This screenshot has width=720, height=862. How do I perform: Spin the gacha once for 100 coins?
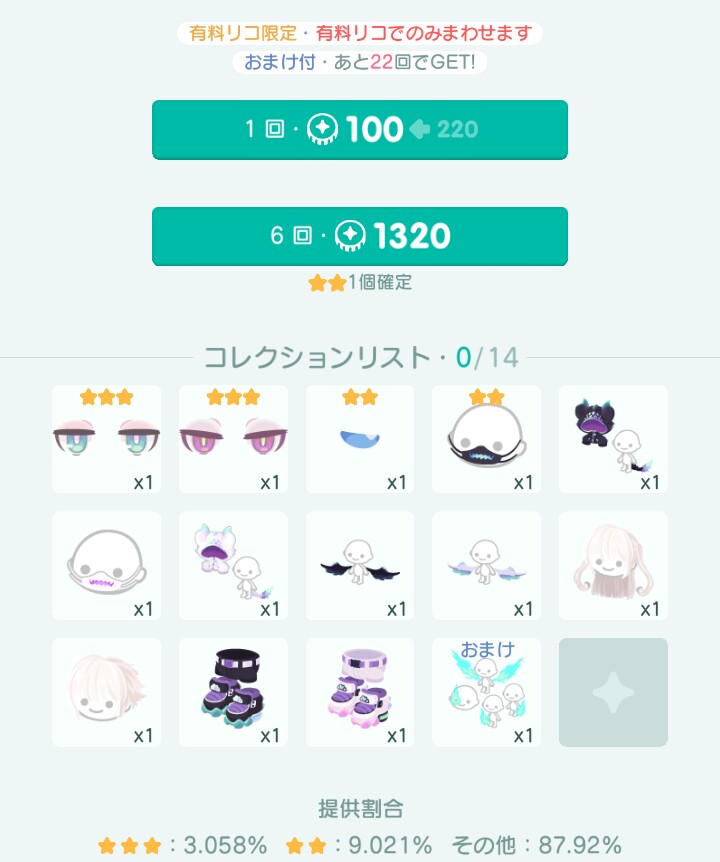point(360,129)
